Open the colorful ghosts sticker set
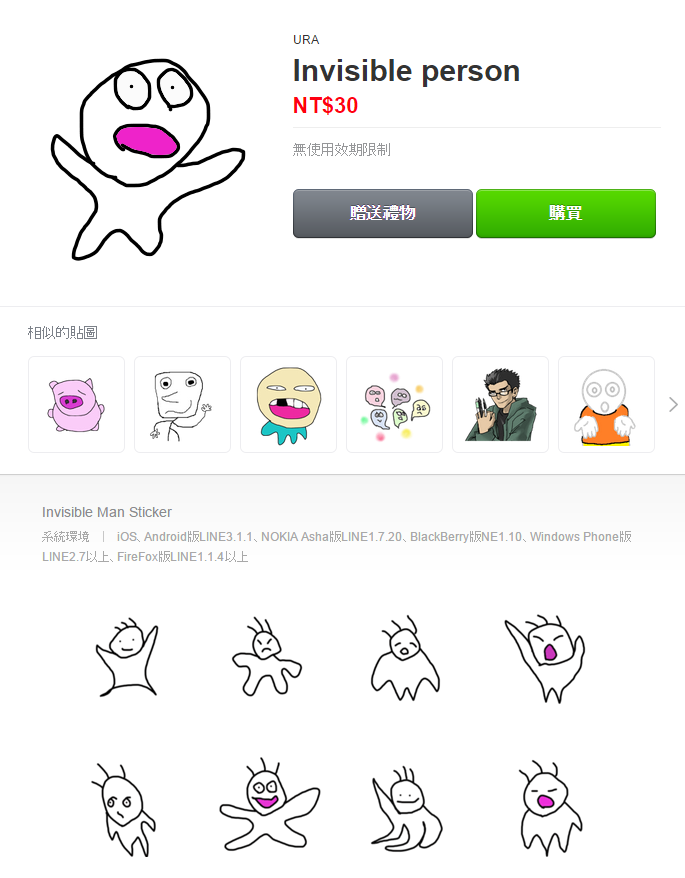This screenshot has height=878, width=685. click(x=394, y=404)
